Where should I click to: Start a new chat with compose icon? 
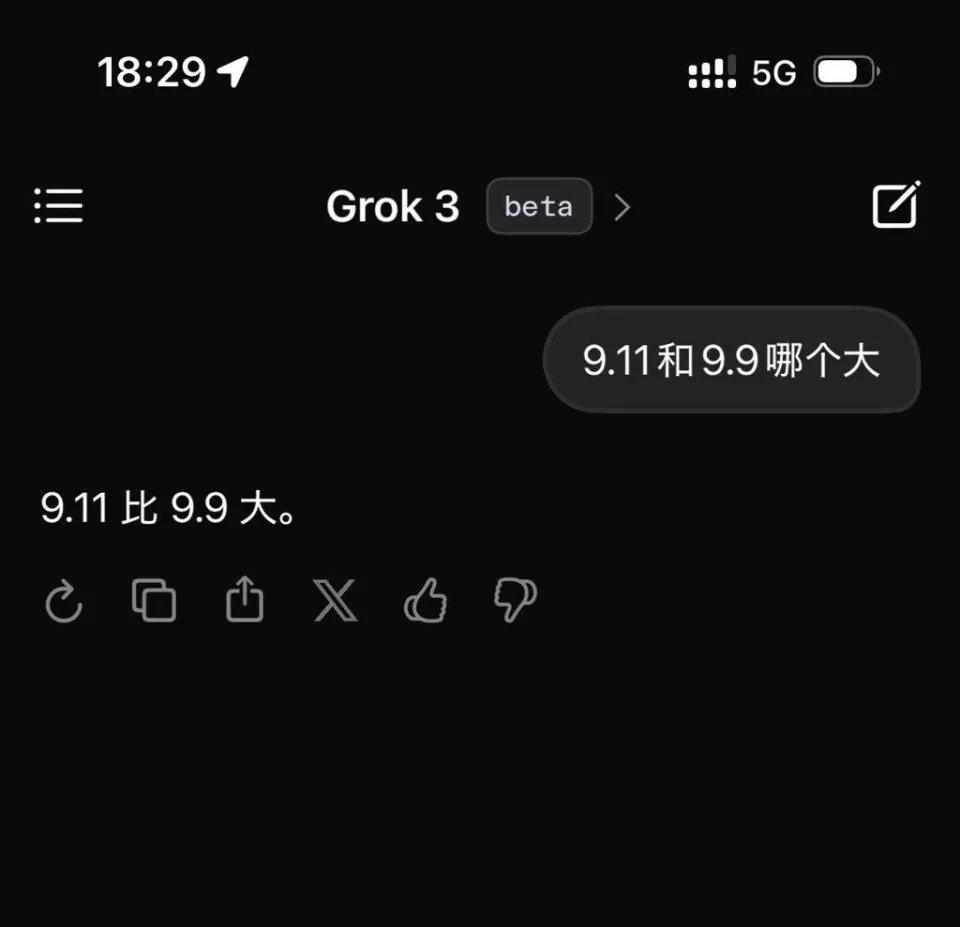click(895, 205)
